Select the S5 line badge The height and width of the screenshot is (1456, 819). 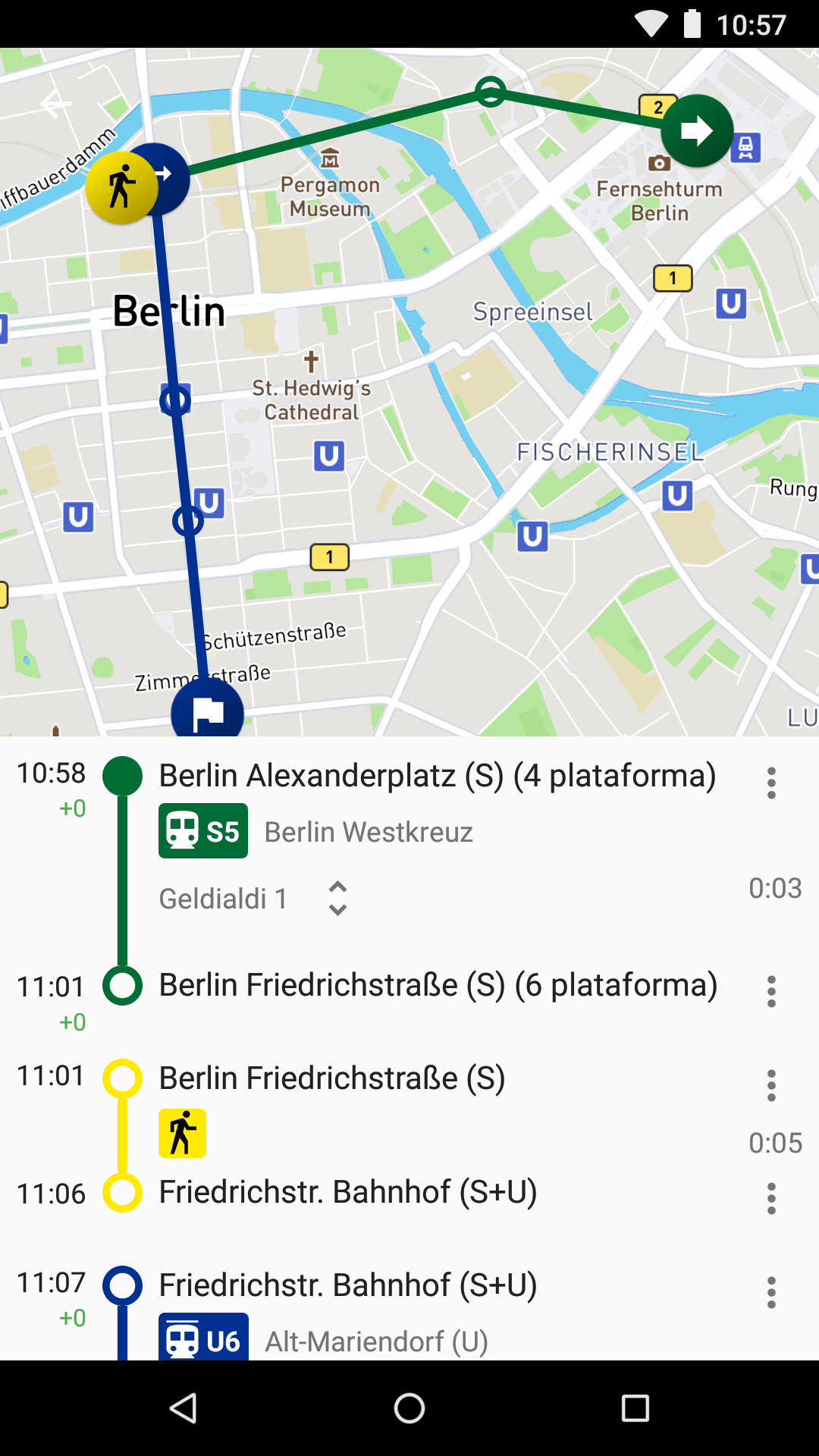click(203, 831)
